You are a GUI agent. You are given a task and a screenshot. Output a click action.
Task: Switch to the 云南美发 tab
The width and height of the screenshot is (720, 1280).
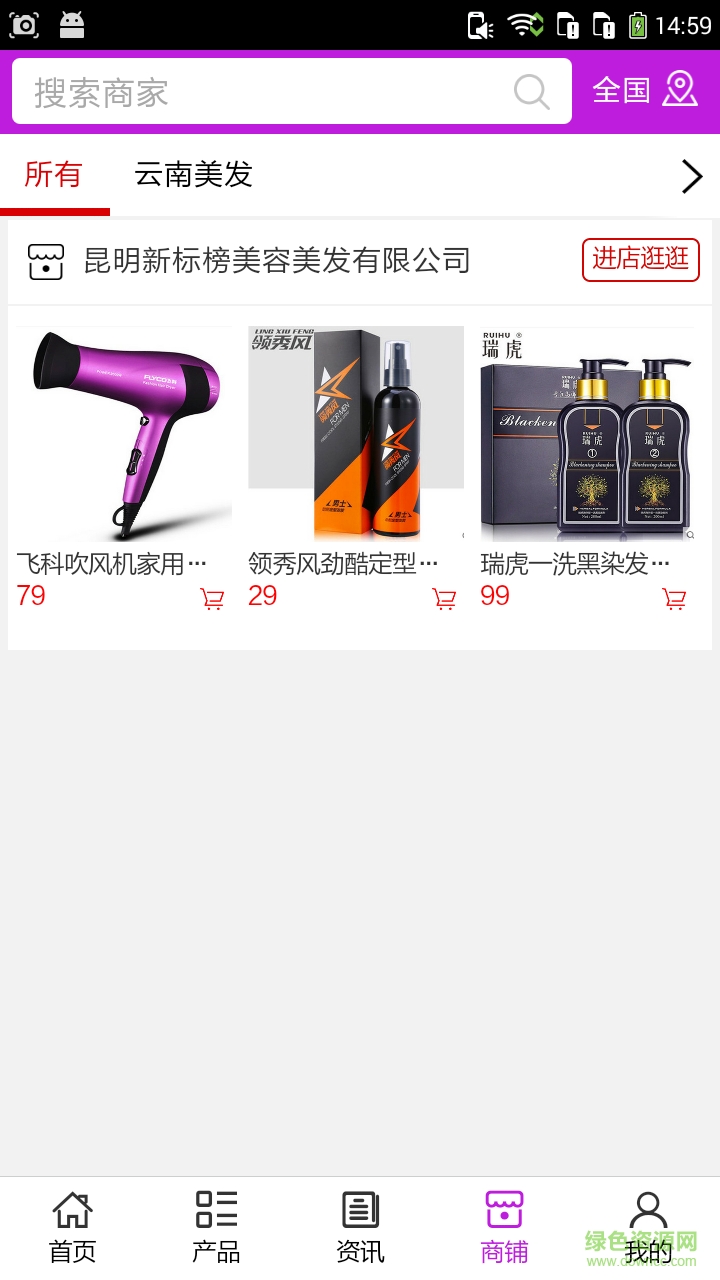(193, 175)
